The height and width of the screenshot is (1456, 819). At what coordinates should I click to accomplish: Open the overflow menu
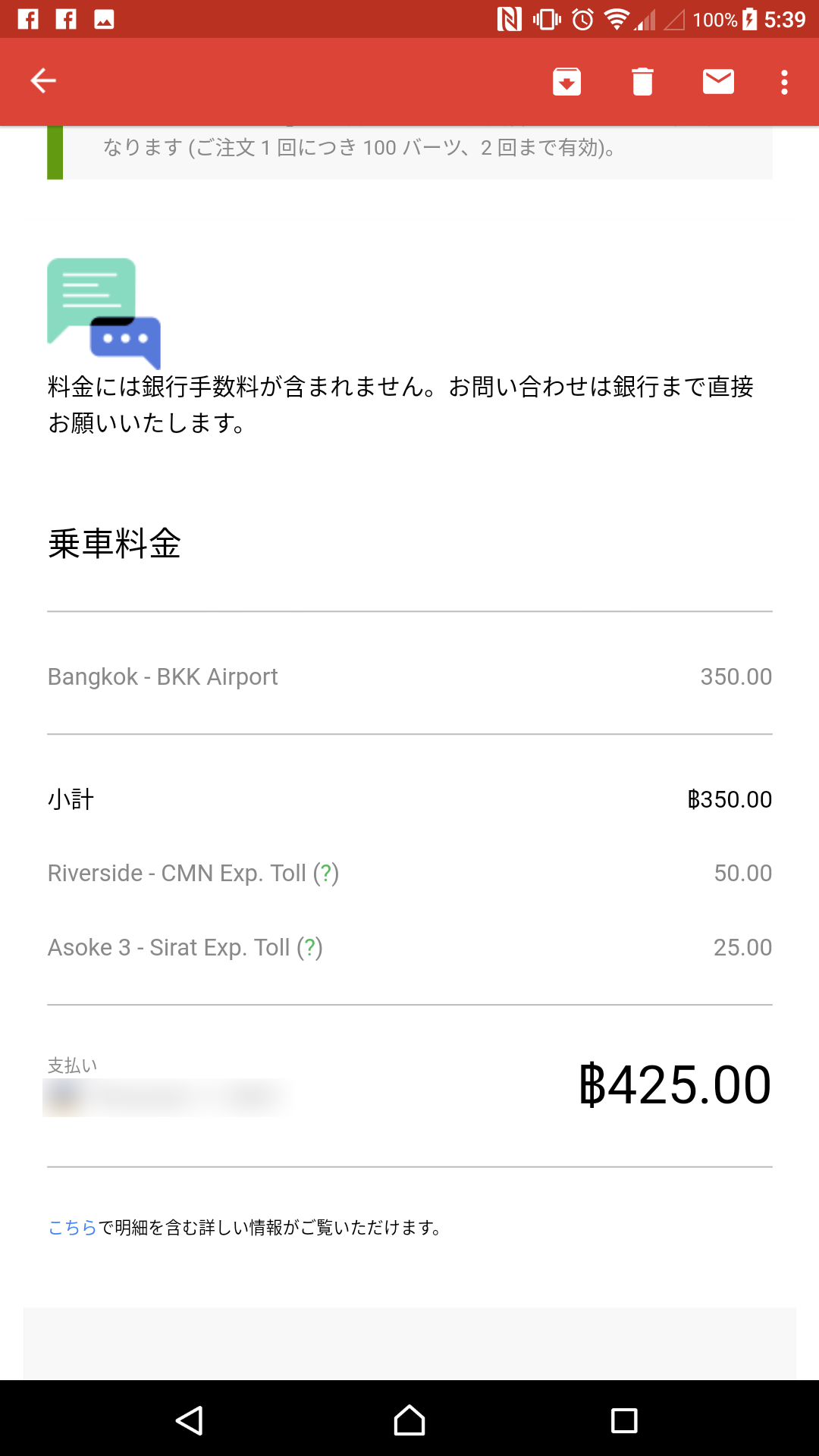click(x=784, y=82)
